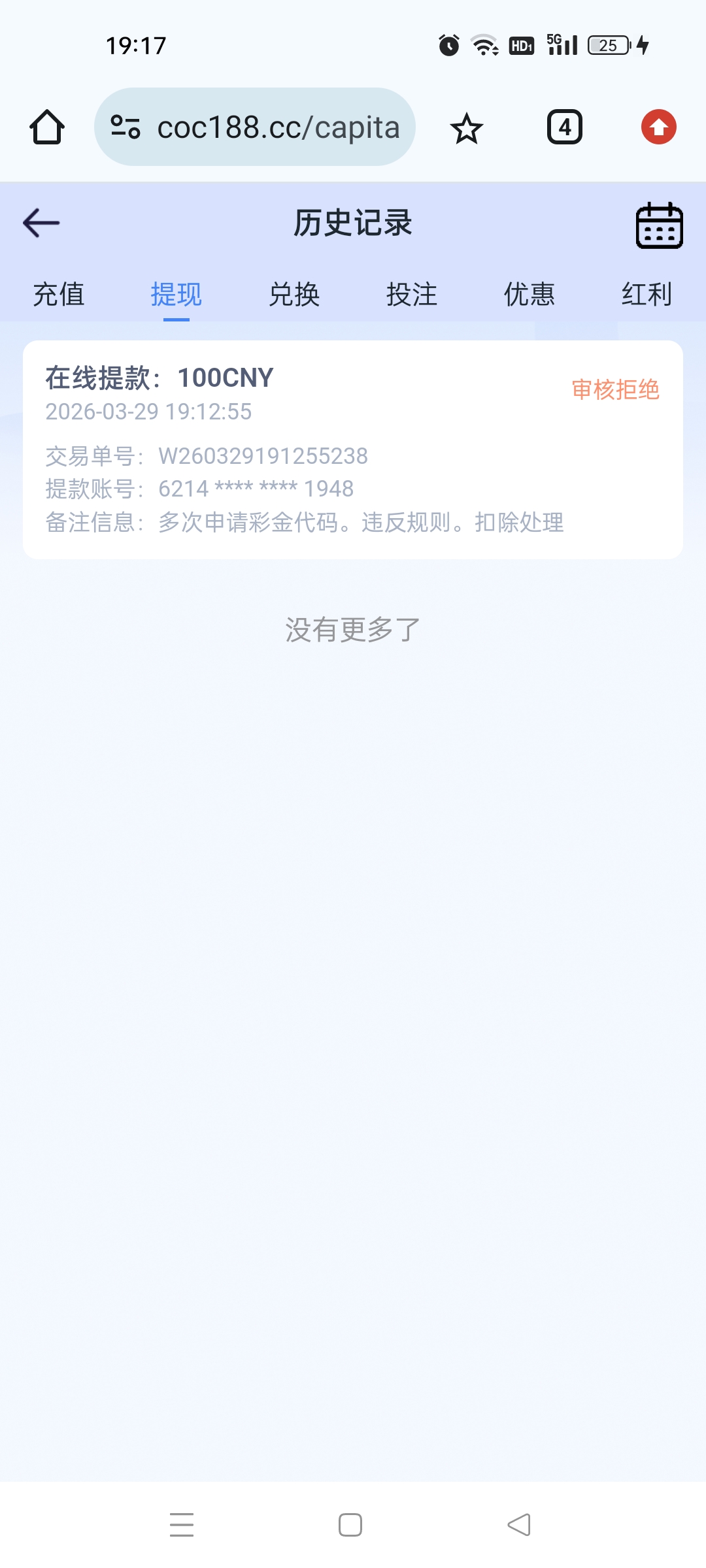Tap the 没有更多了 message text
The height and width of the screenshot is (1568, 706).
click(x=352, y=629)
